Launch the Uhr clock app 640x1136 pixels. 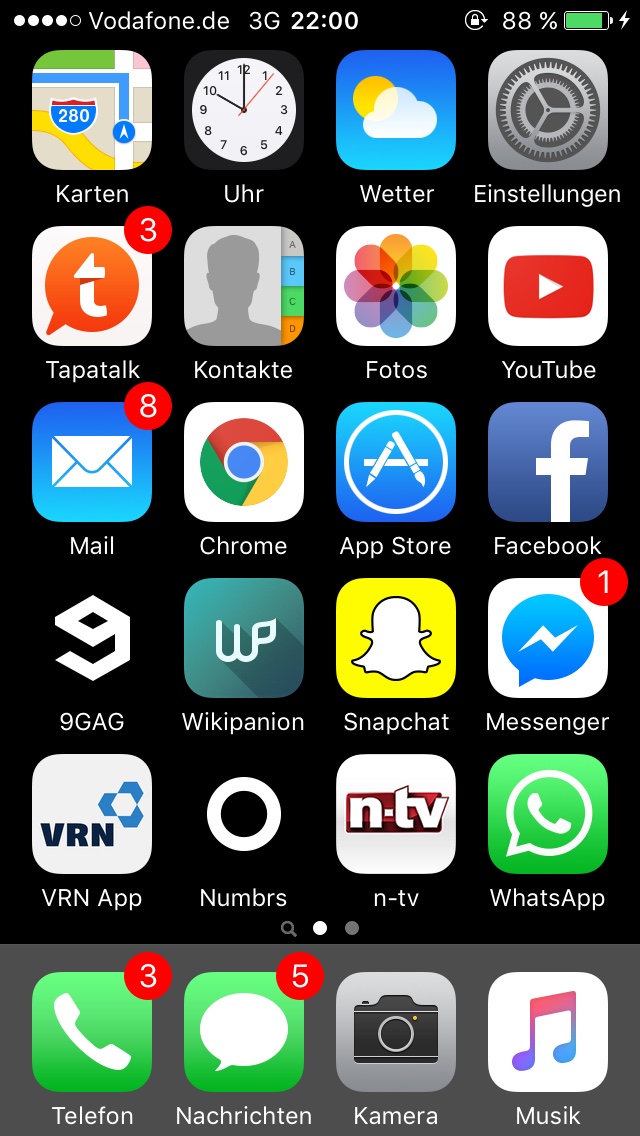click(x=244, y=110)
